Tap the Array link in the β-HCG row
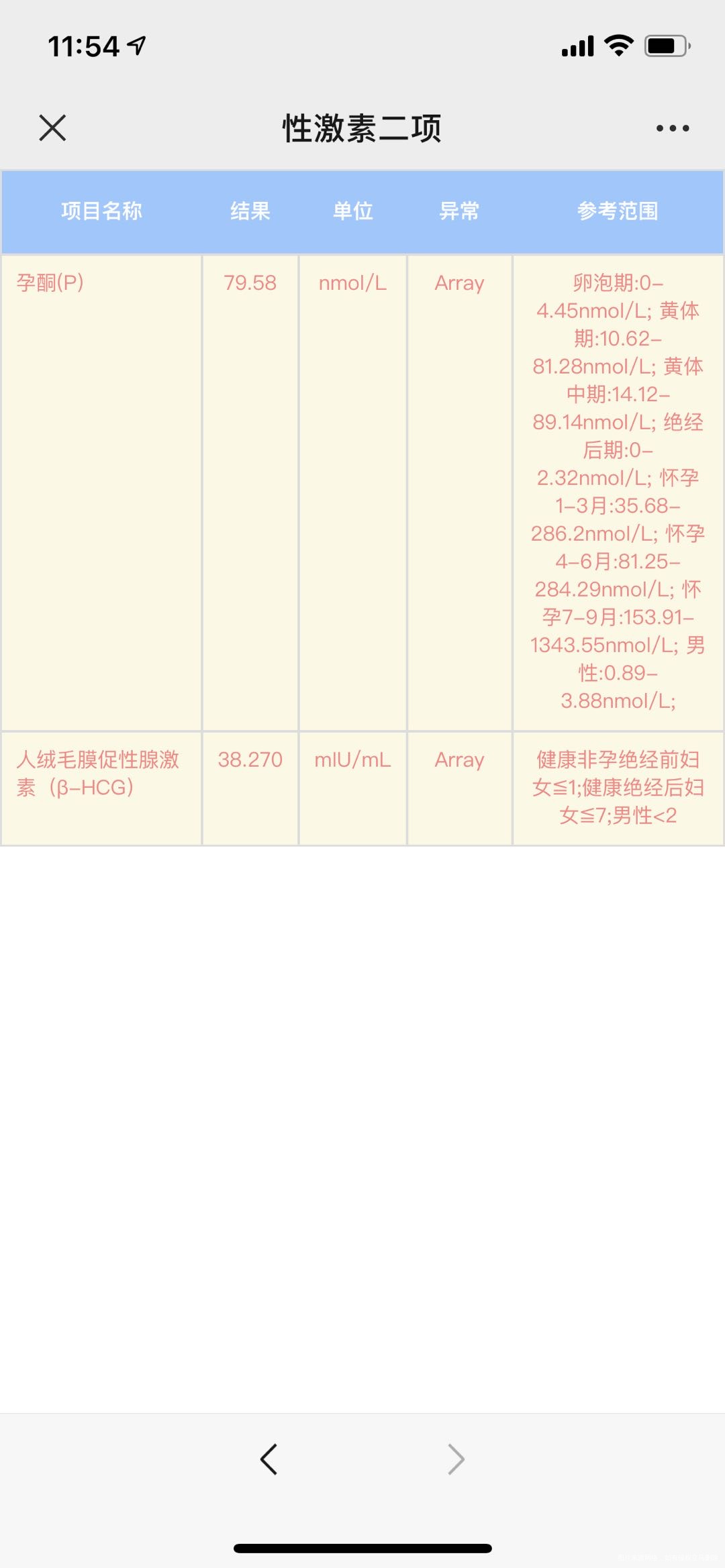Viewport: 725px width, 1568px height. coord(458,760)
